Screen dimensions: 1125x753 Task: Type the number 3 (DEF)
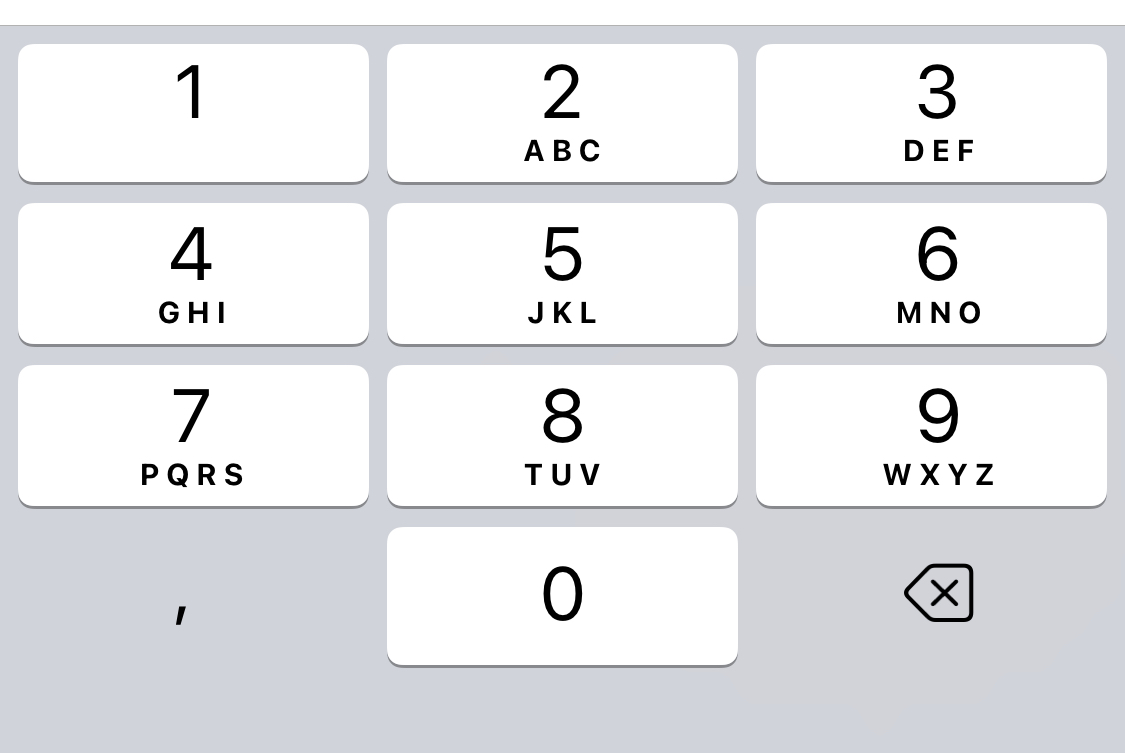pos(931,113)
